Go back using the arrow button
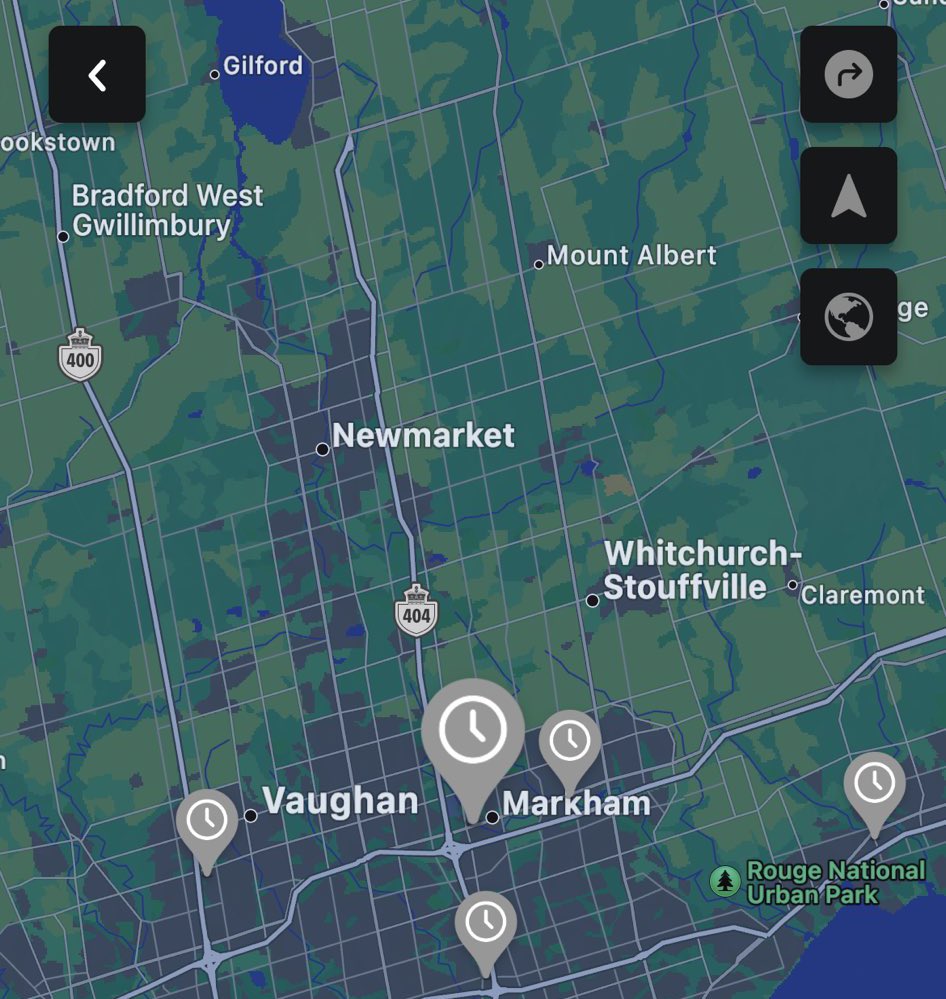The height and width of the screenshot is (999, 946). click(x=97, y=75)
